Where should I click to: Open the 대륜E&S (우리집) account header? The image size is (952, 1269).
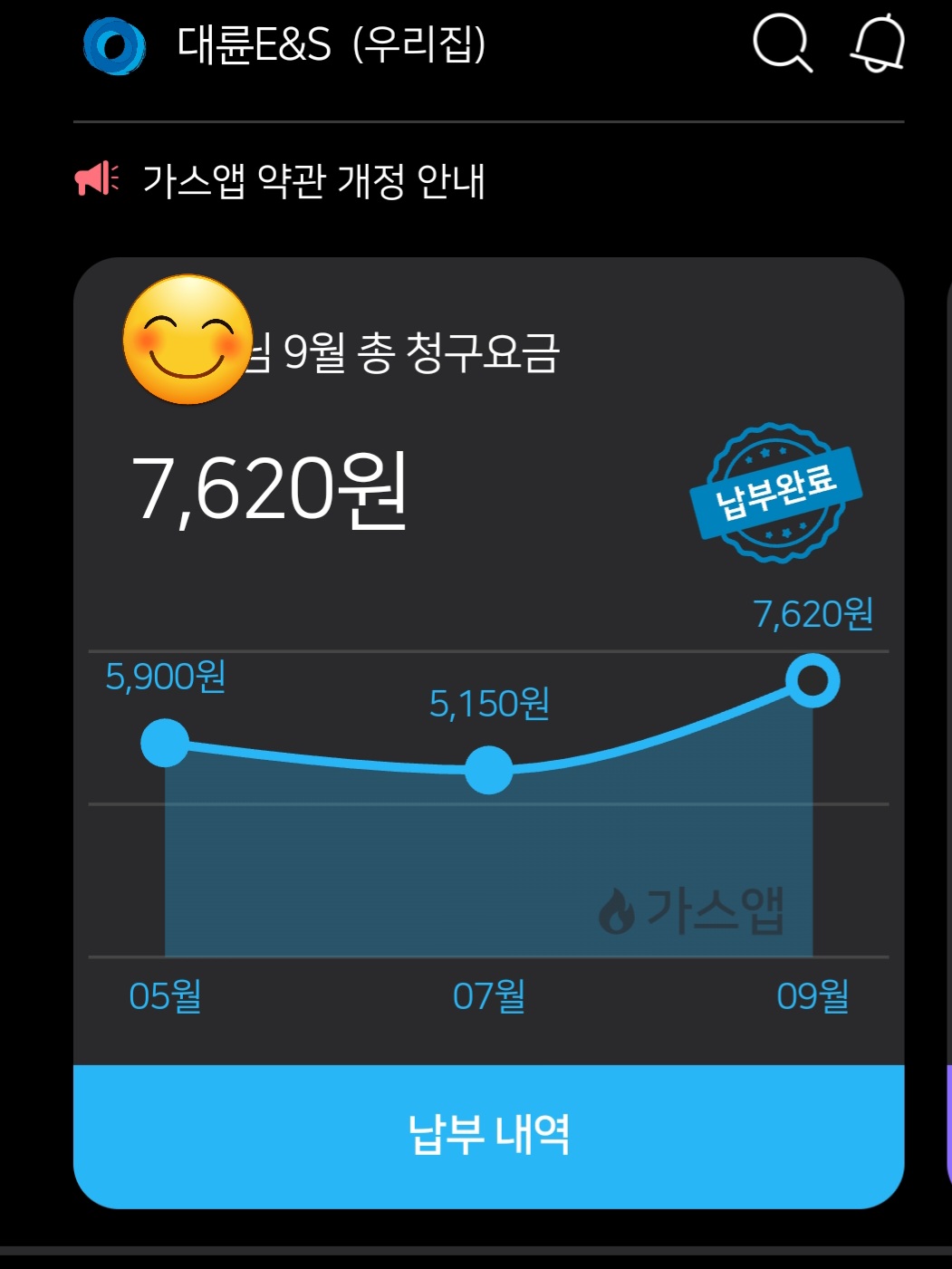point(330,44)
